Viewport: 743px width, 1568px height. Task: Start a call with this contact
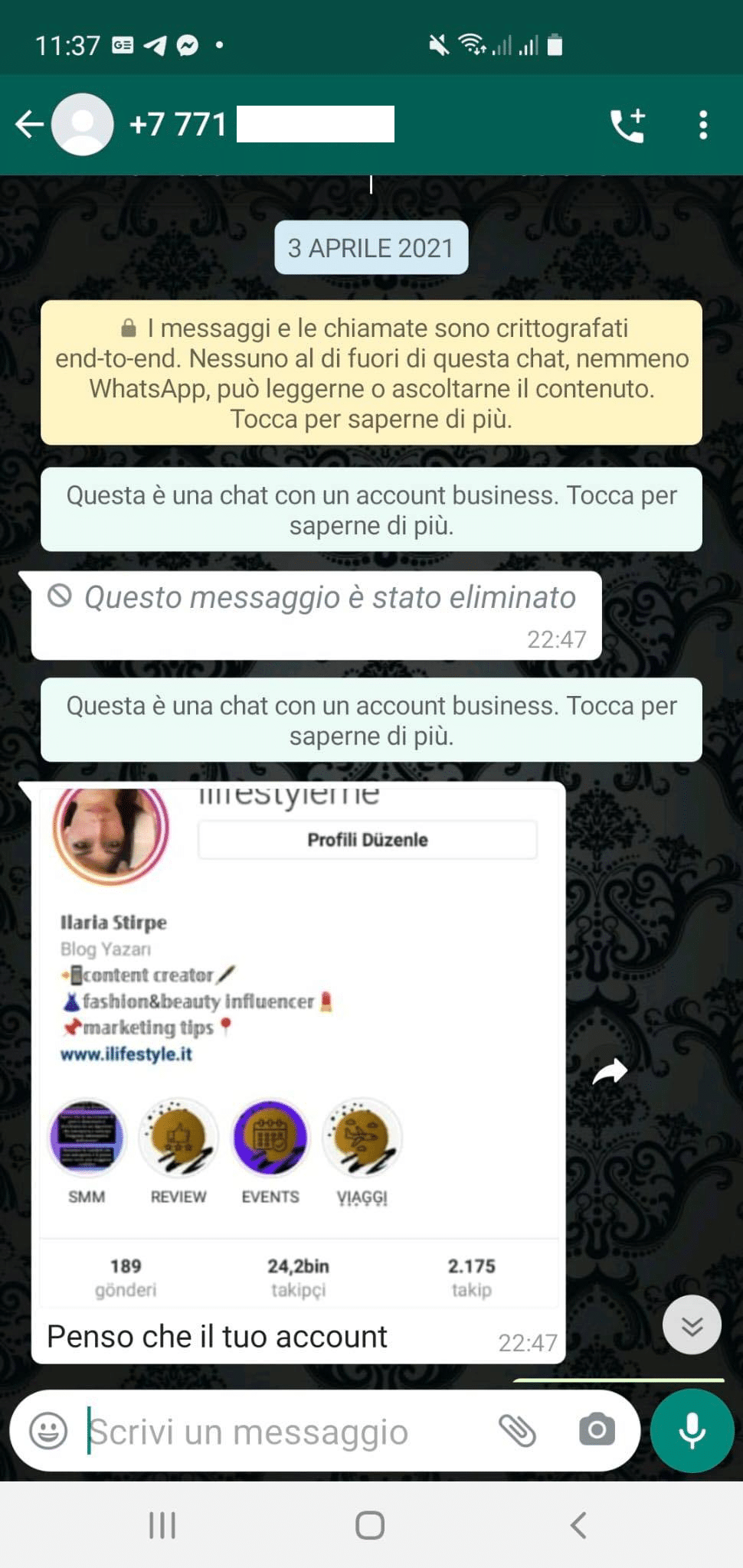(628, 125)
